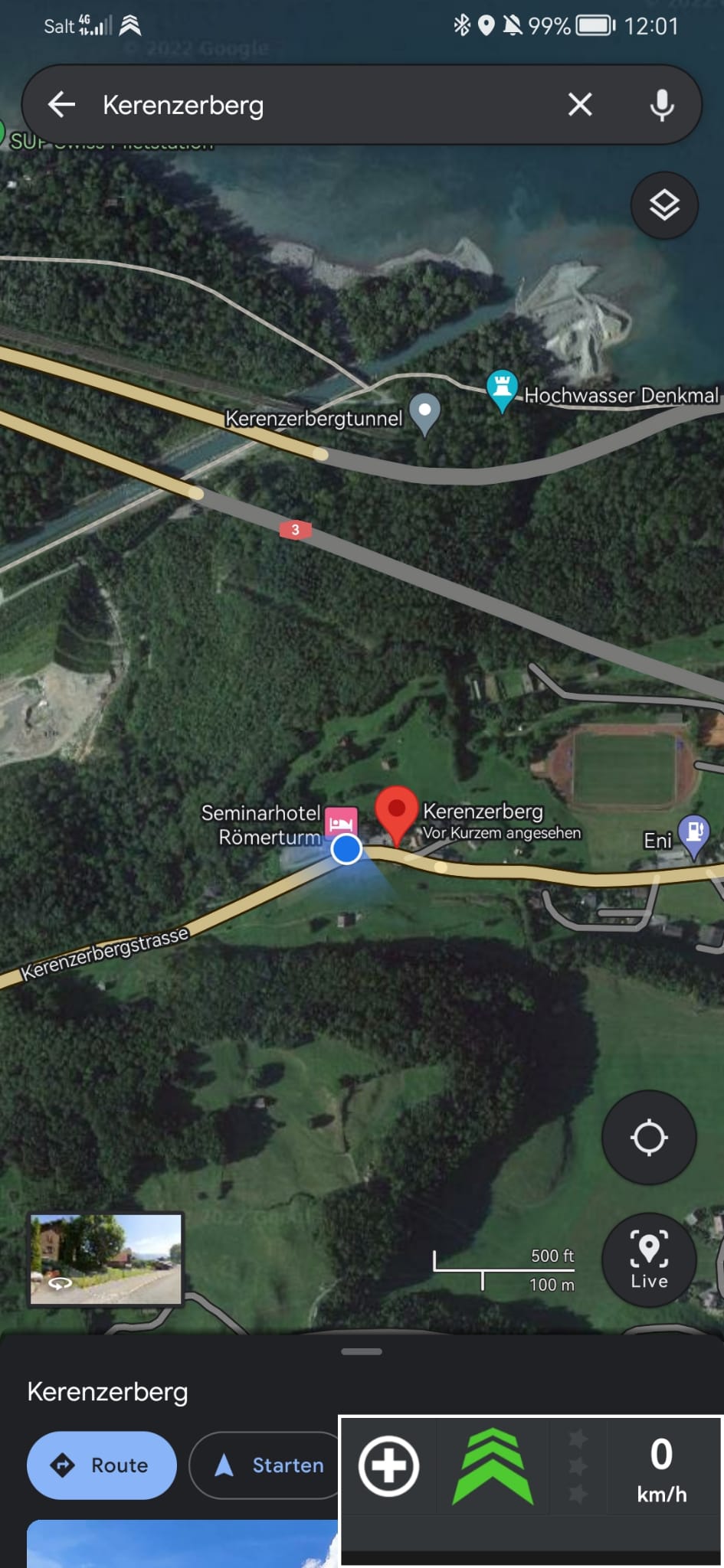Select the Seminarhotel Römerturm marker

(x=341, y=823)
